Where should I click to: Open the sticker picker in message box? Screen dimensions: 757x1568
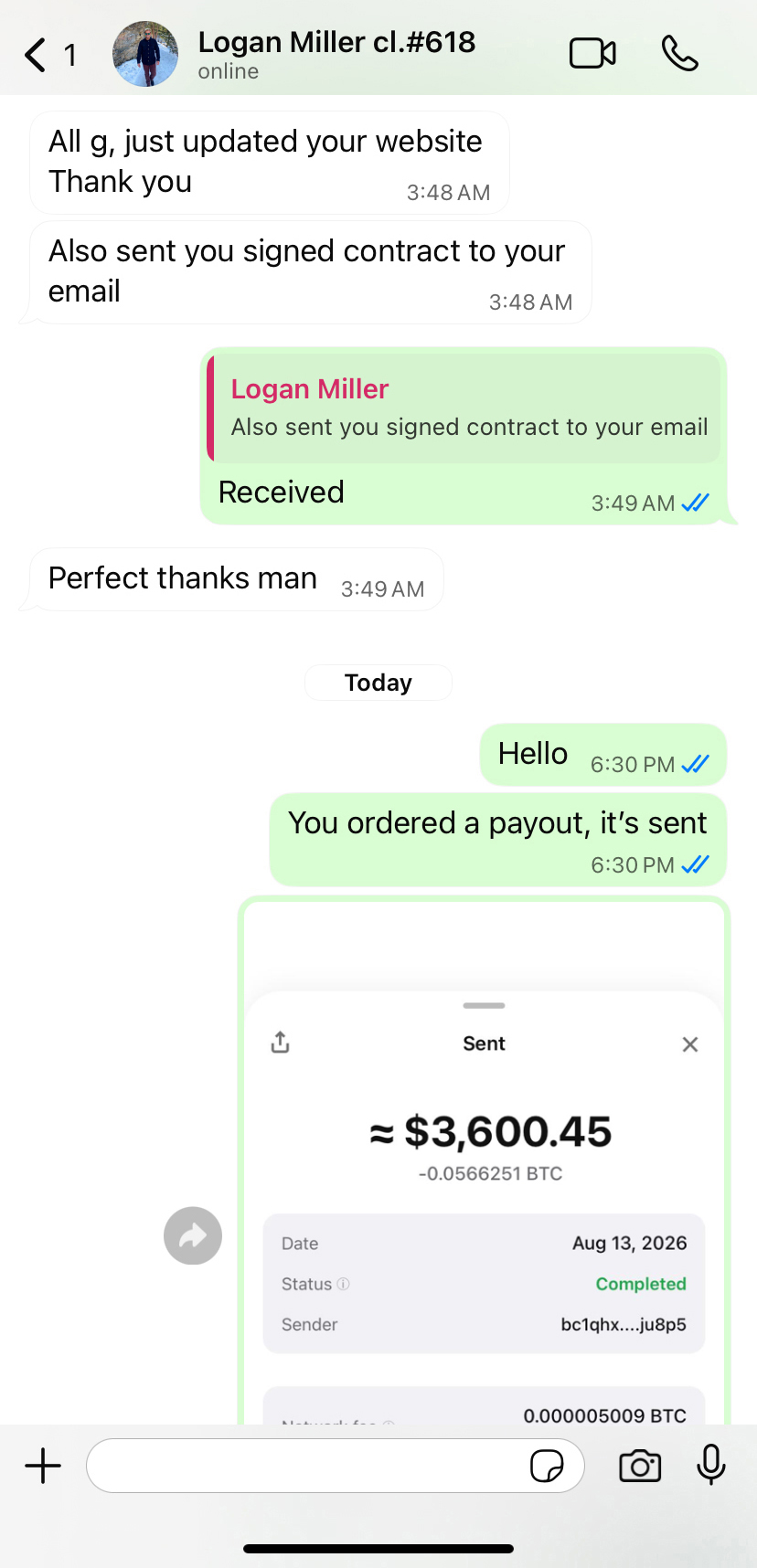point(547,1466)
